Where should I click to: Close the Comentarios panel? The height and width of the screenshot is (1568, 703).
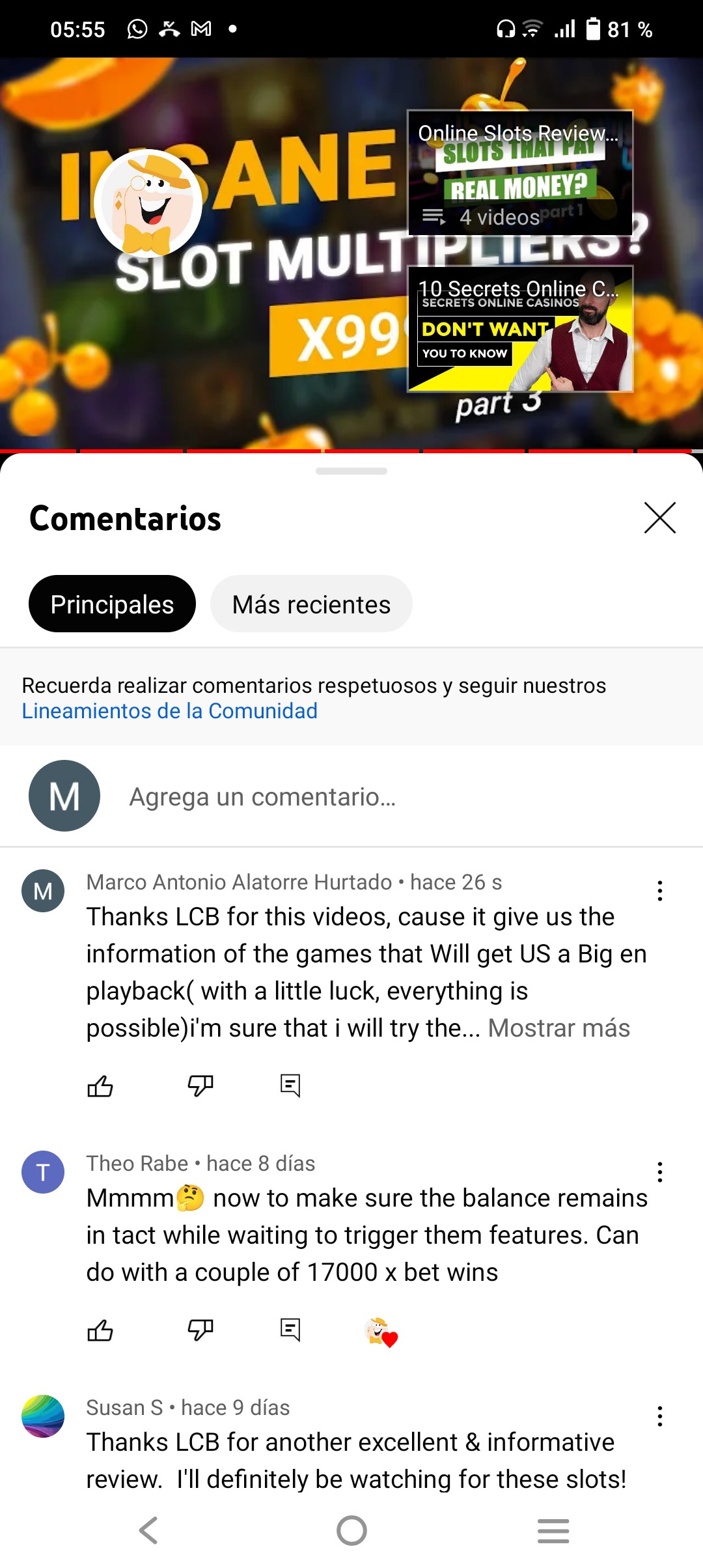(x=660, y=518)
